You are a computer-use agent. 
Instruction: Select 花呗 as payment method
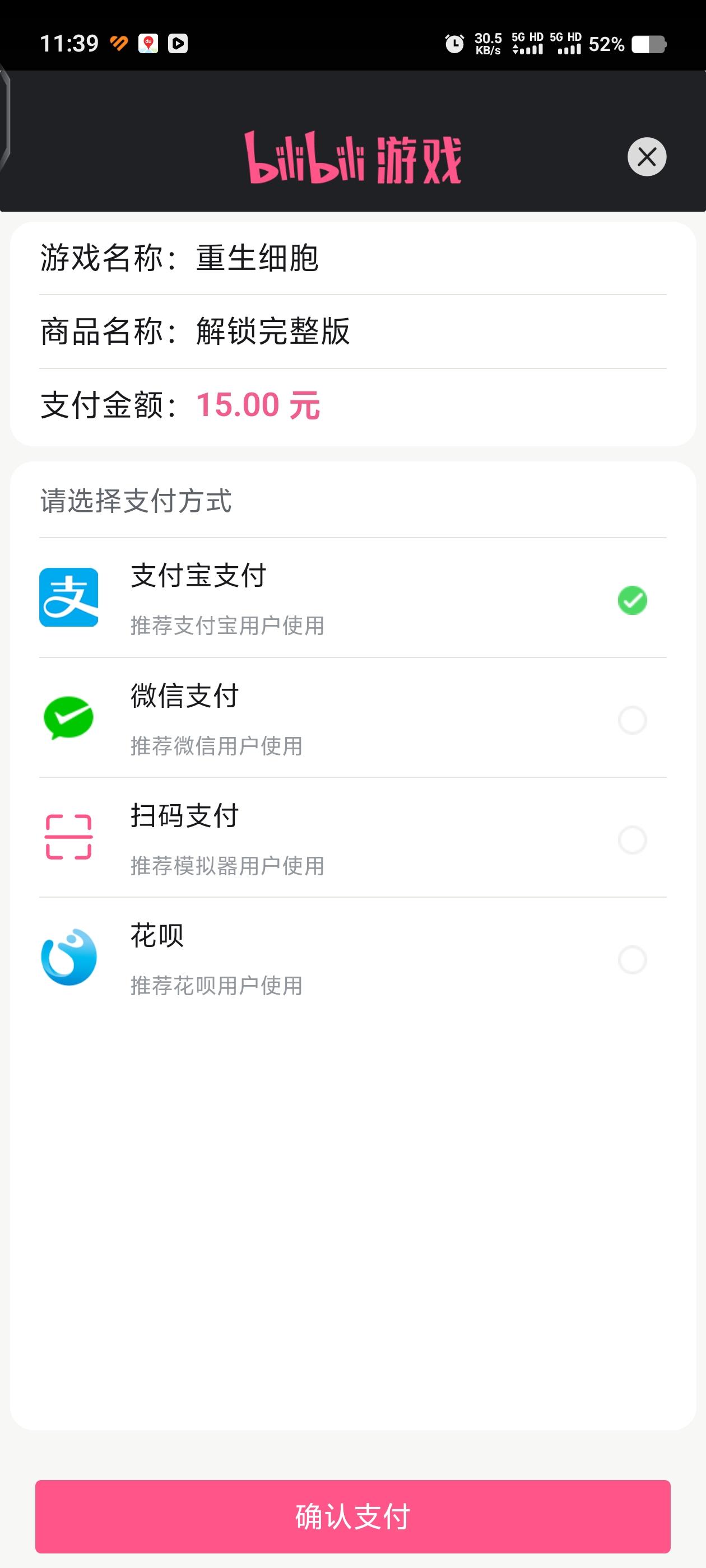pyautogui.click(x=631, y=960)
